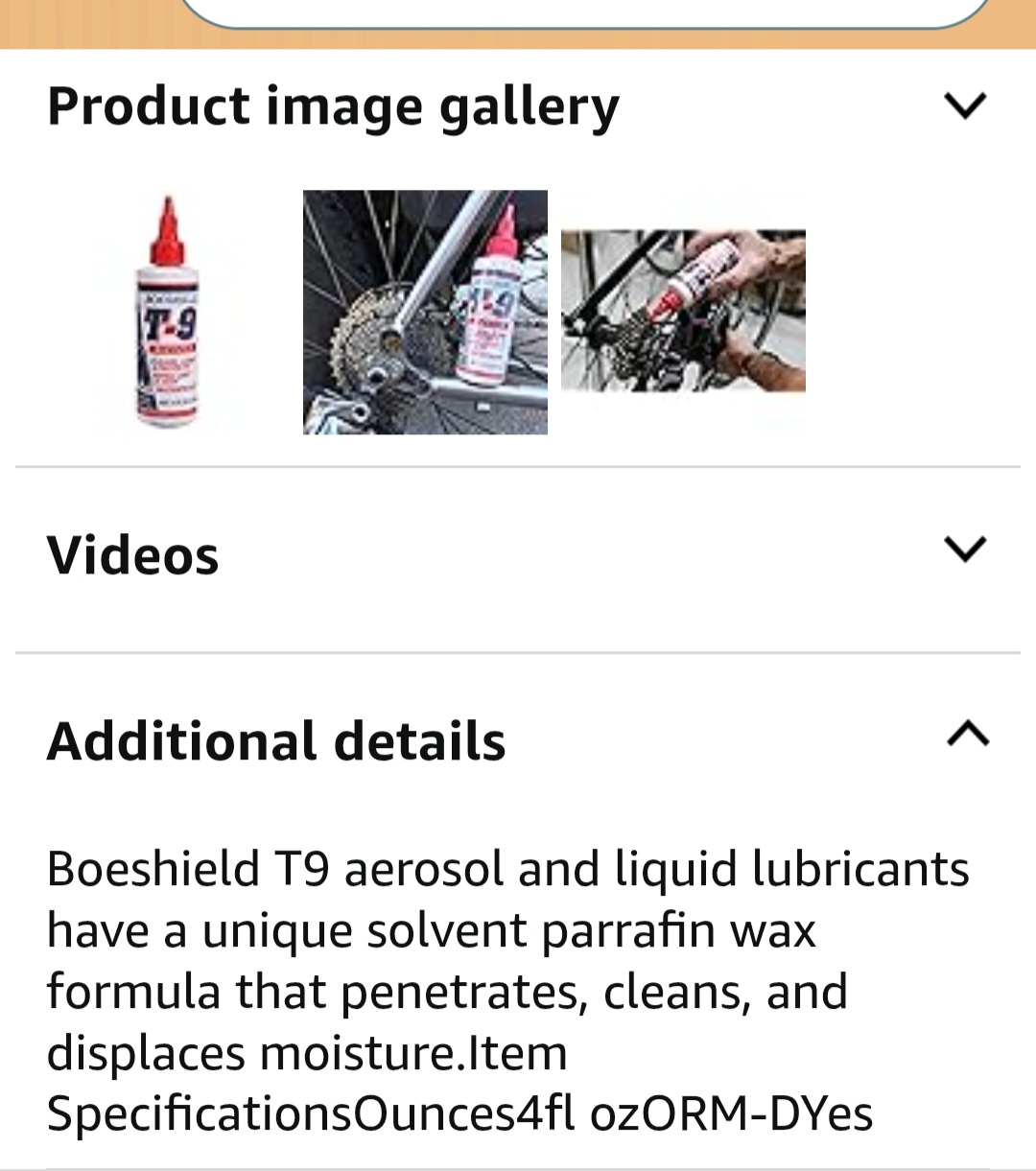Collapse the Product image gallery section
The image size is (1036, 1171).
(965, 105)
